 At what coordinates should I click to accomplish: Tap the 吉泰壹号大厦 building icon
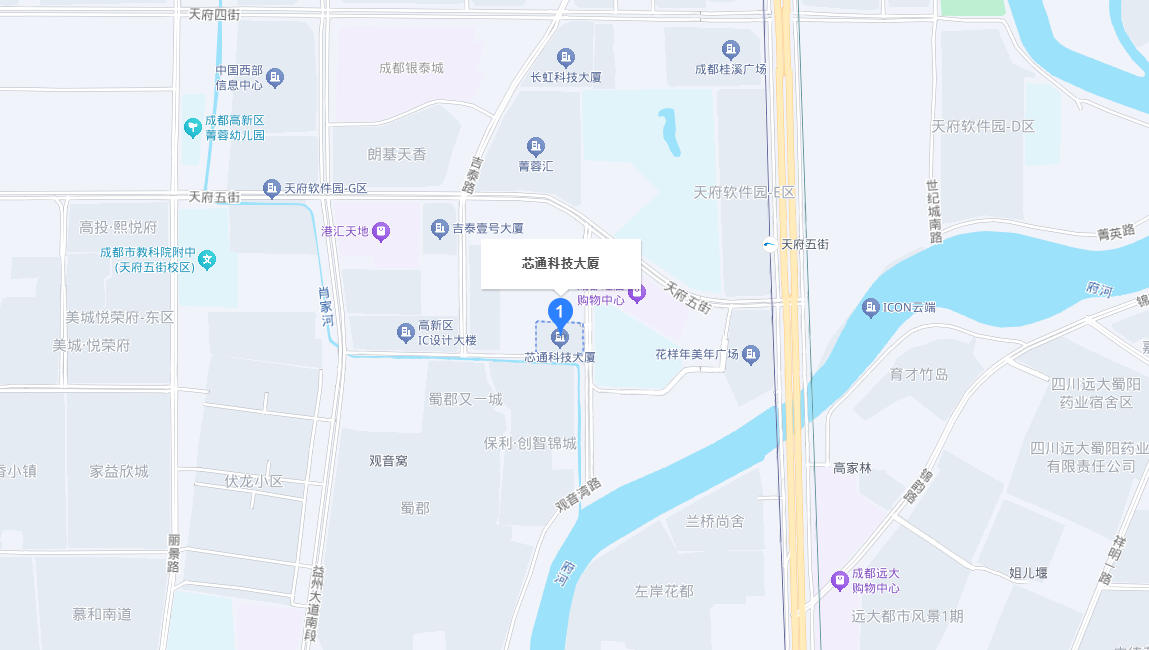(x=440, y=229)
